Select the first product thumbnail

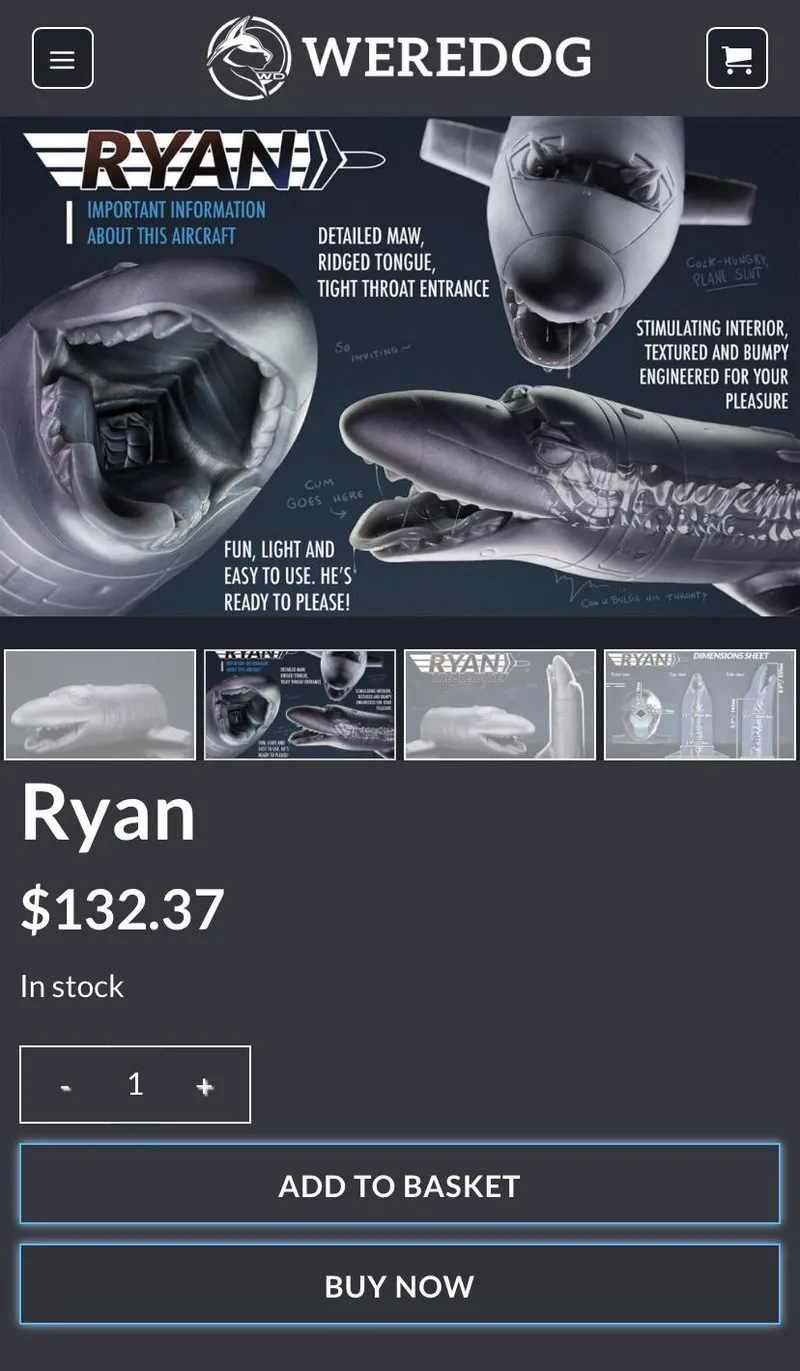pos(100,705)
